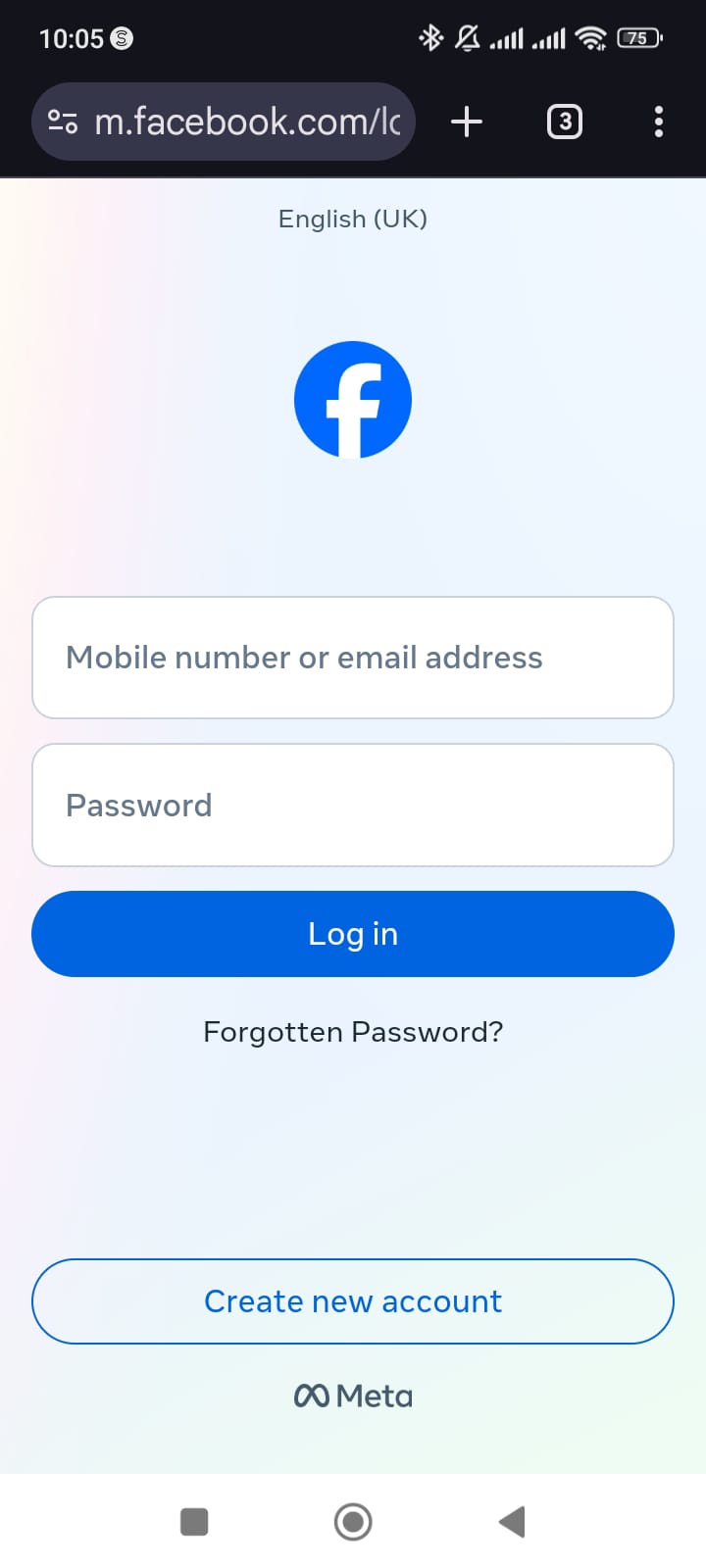Open the browser three-dot menu
706x1568 pixels.
point(658,122)
